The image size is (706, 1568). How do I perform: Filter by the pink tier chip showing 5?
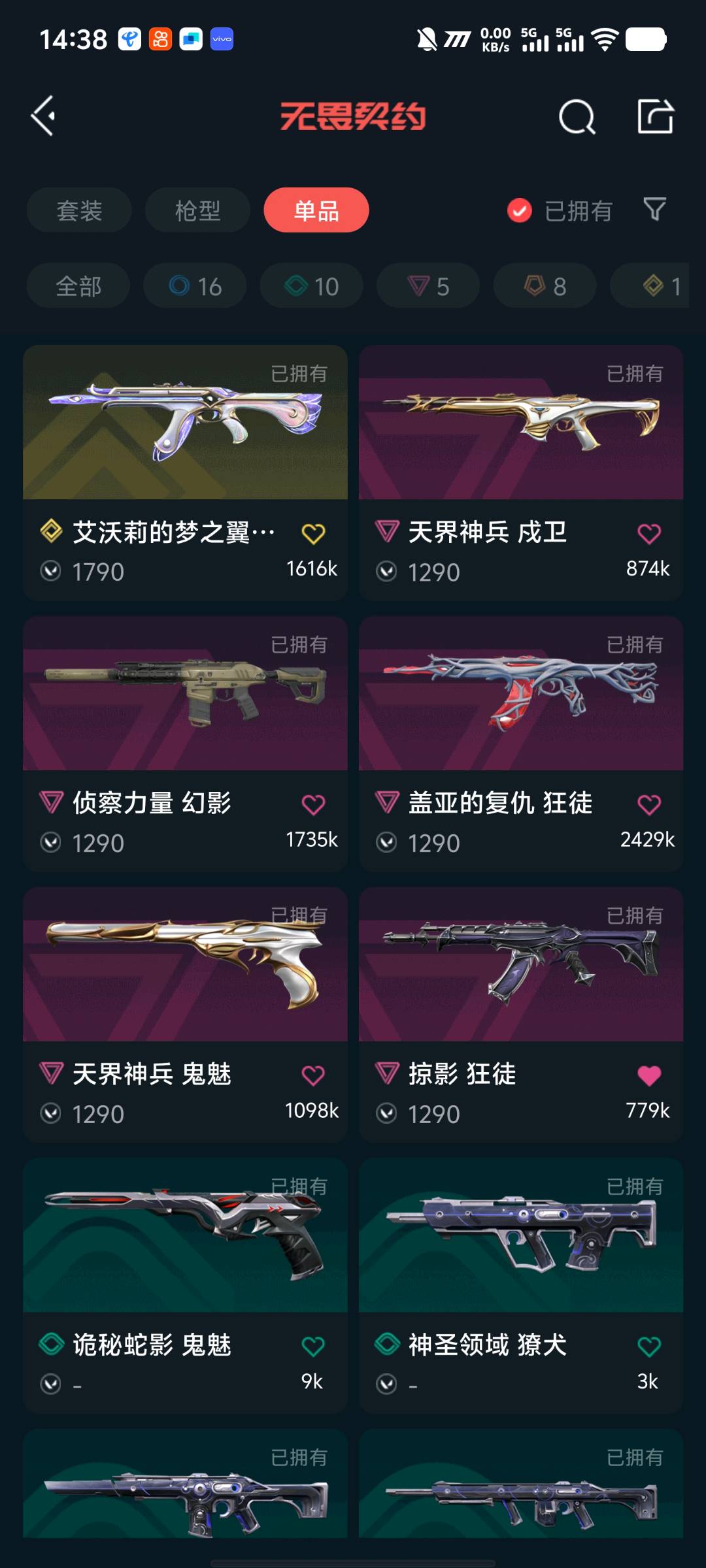[x=428, y=286]
